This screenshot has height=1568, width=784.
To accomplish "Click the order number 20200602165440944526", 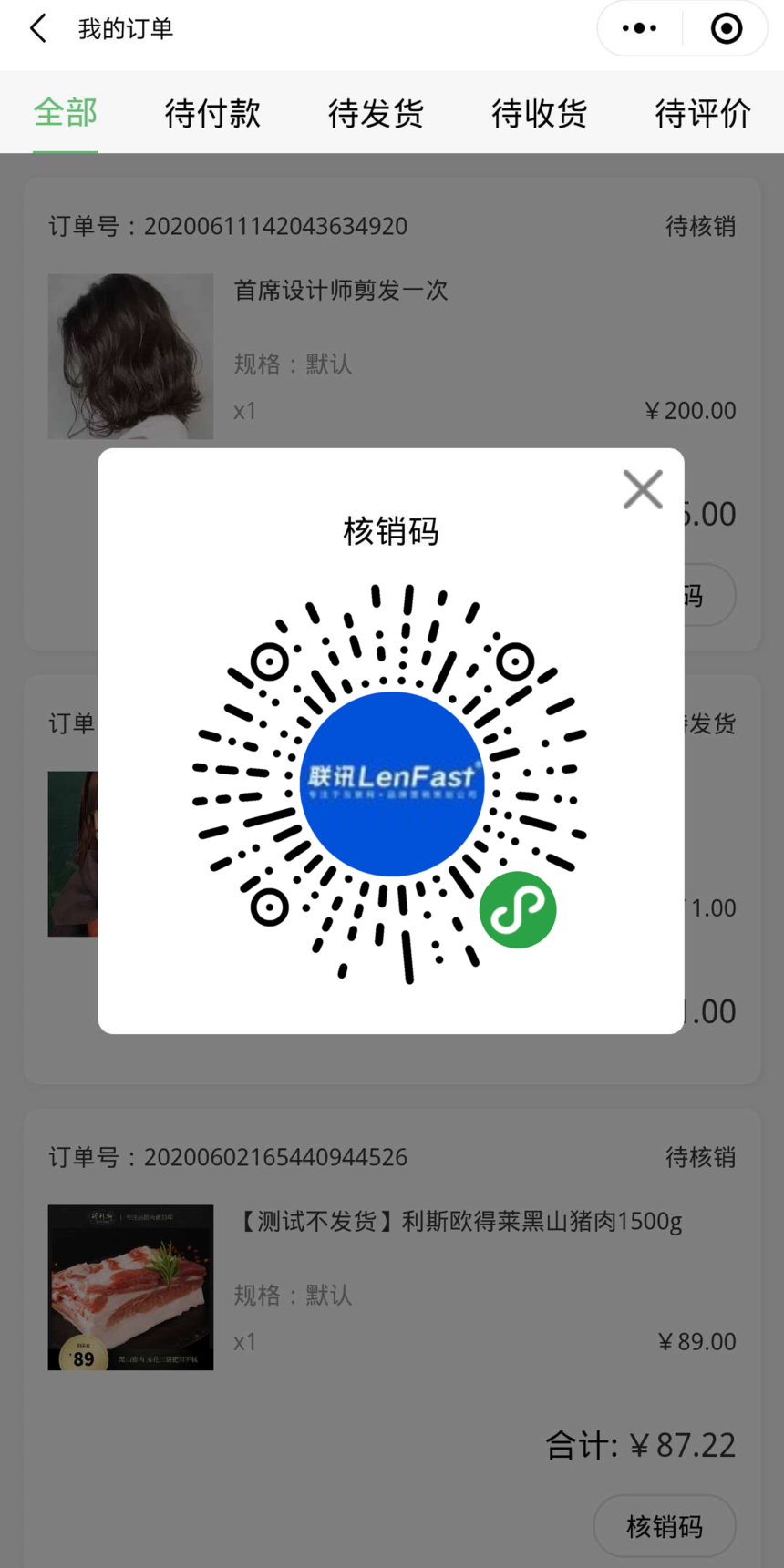I will tap(275, 1156).
